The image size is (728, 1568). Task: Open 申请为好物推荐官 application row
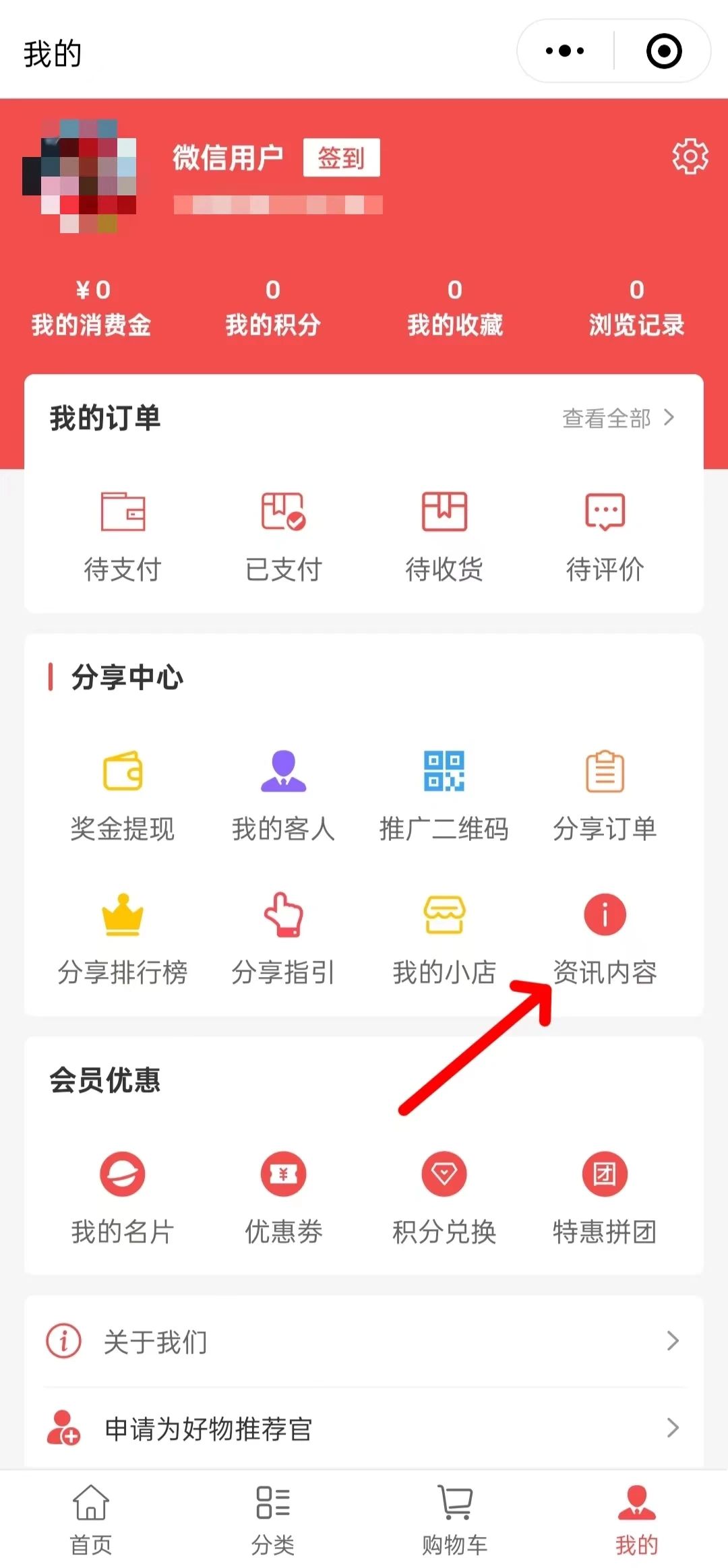pos(364,1428)
